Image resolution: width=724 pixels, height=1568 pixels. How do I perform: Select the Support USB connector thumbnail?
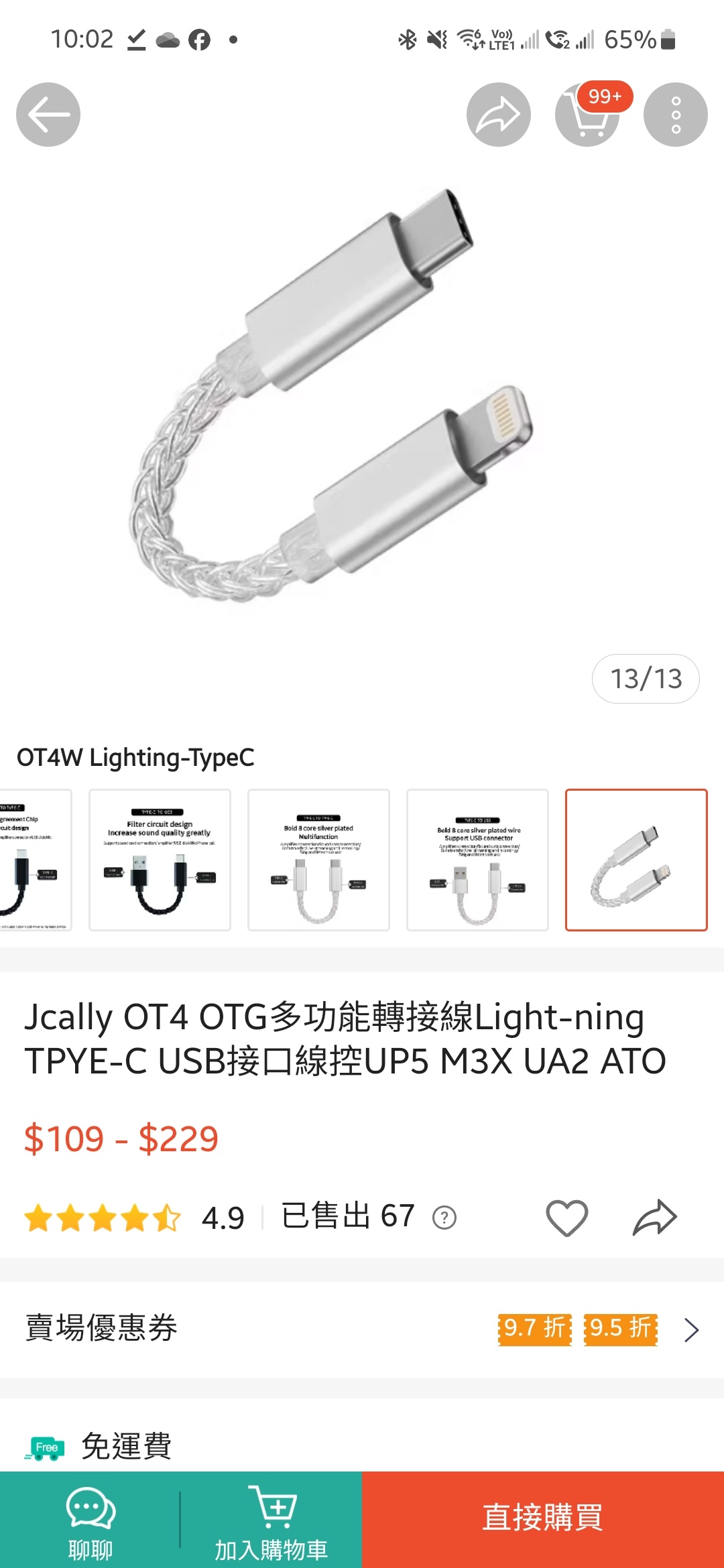pos(477,860)
